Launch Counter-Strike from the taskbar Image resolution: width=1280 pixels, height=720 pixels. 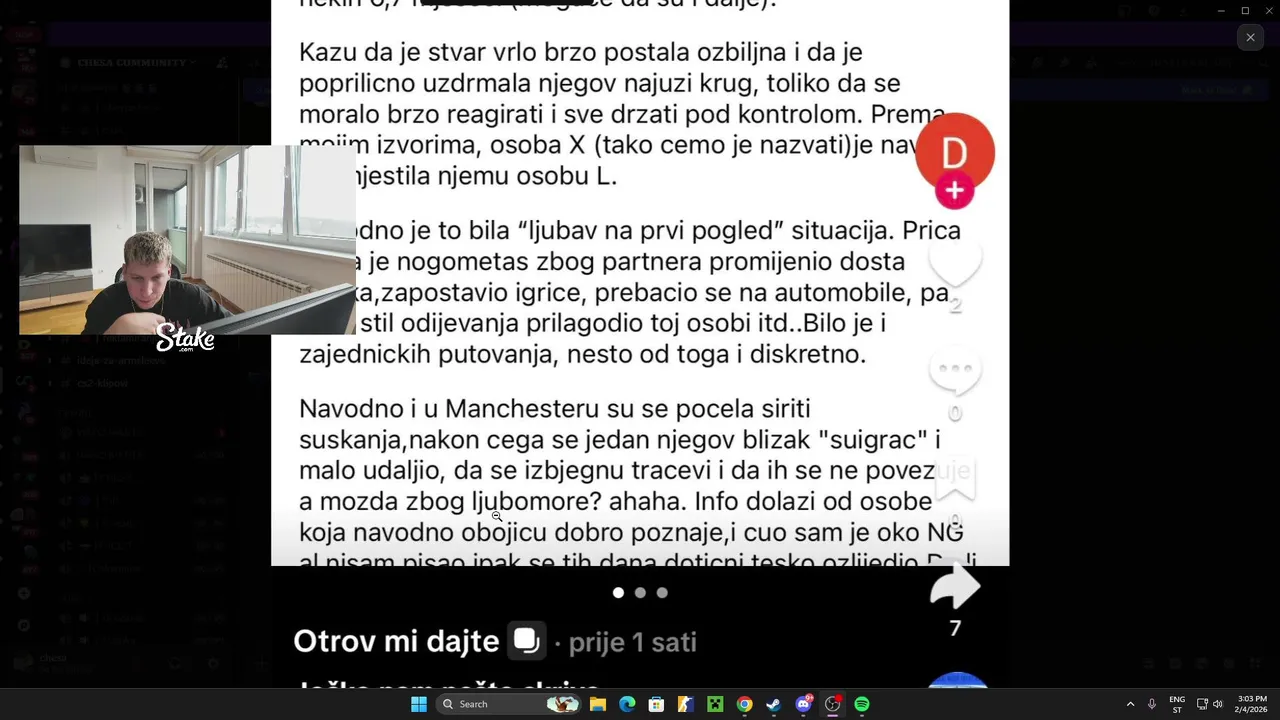tap(686, 704)
